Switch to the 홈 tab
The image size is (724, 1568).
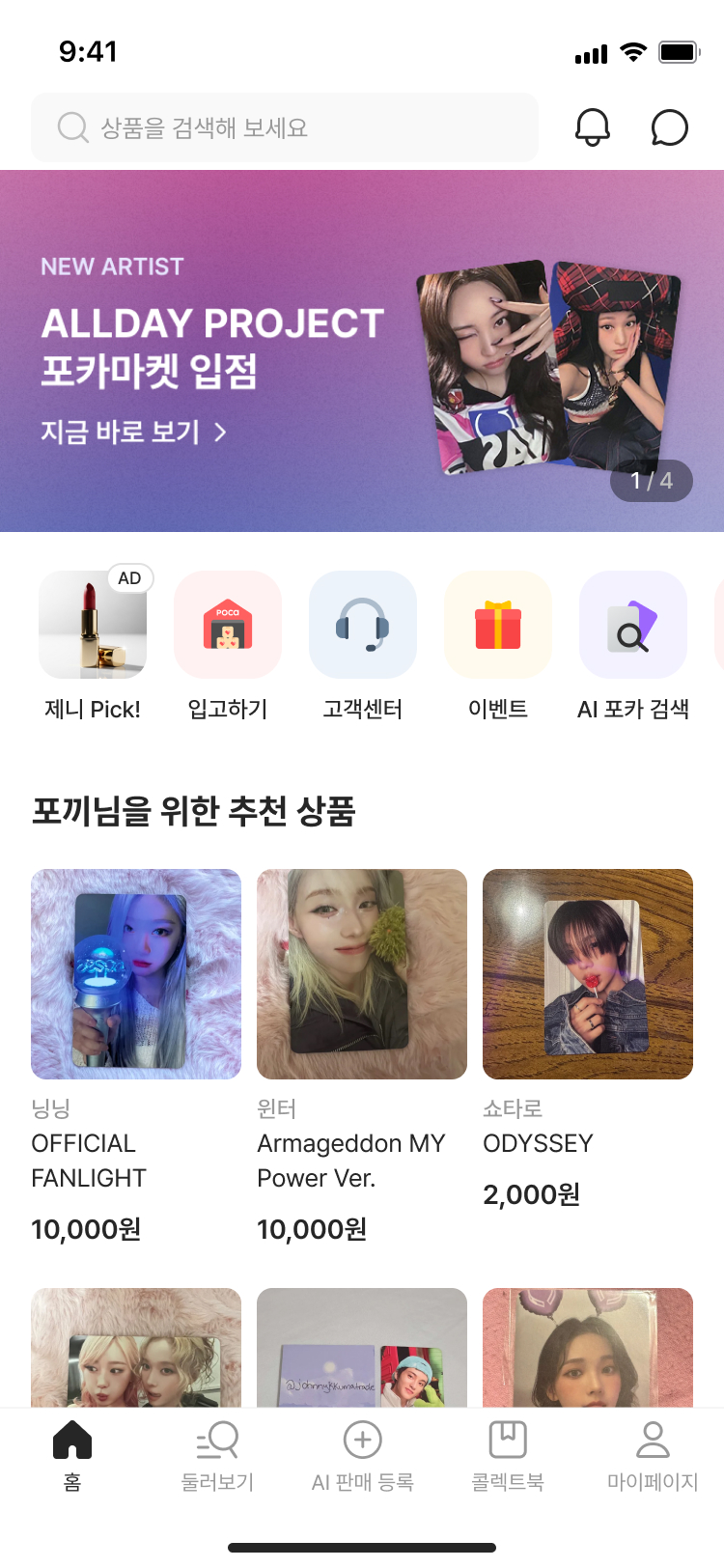pyautogui.click(x=72, y=1456)
